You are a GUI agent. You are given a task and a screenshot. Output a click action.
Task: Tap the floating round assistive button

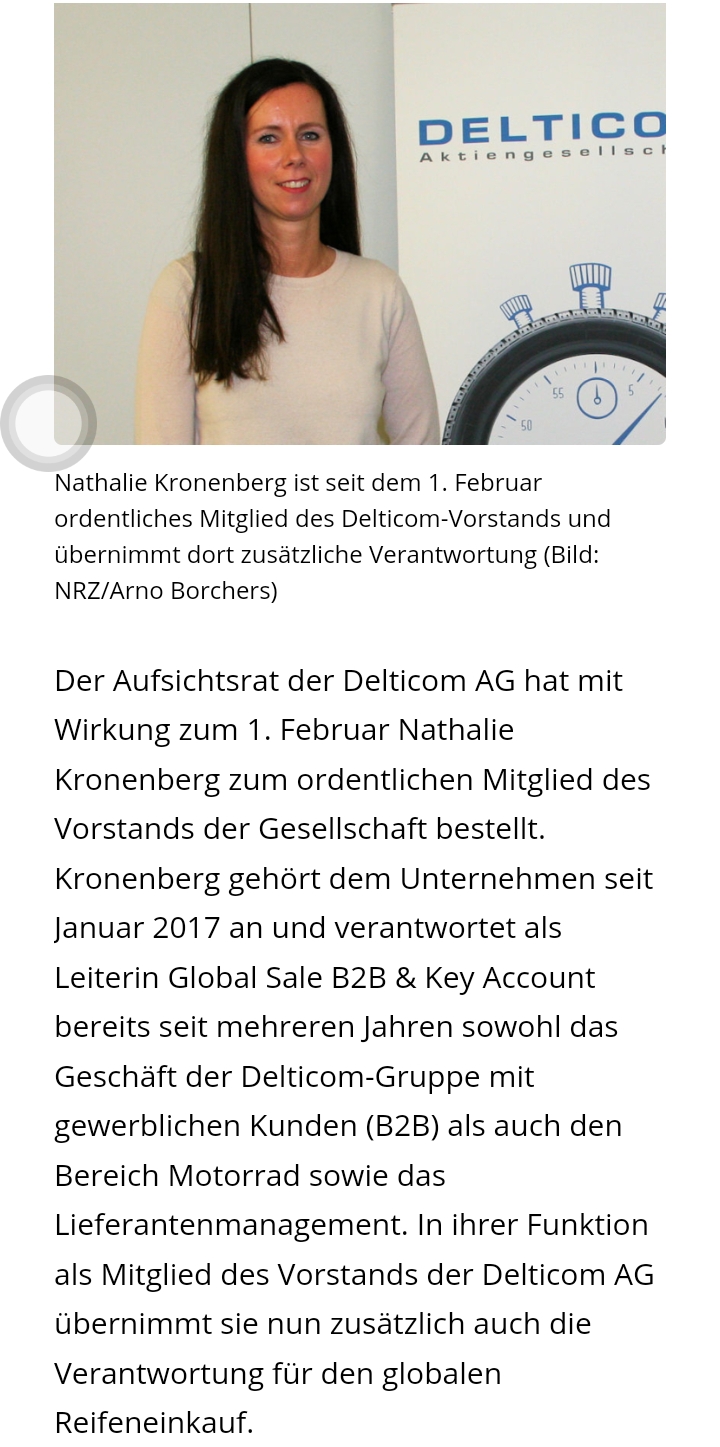coord(48,423)
